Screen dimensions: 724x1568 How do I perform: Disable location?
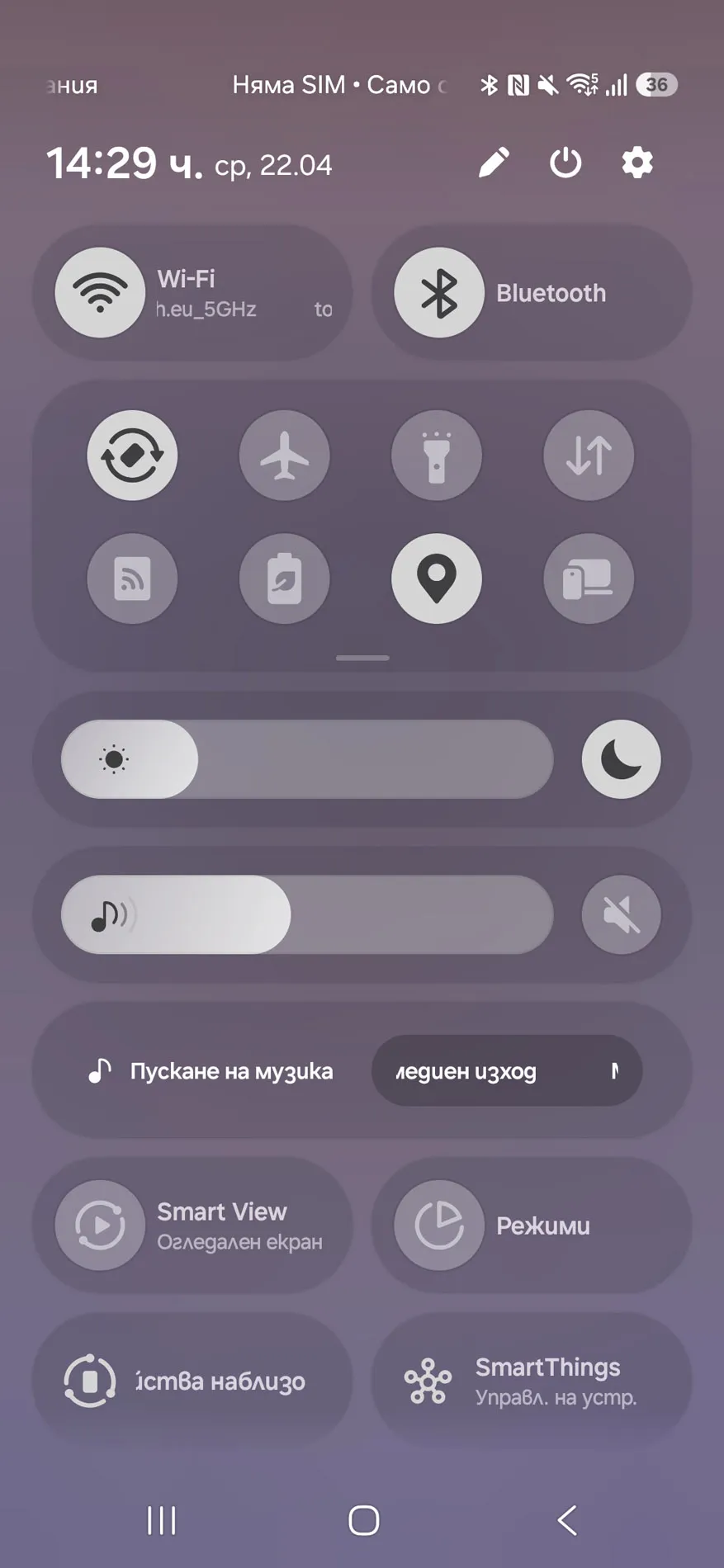437,579
